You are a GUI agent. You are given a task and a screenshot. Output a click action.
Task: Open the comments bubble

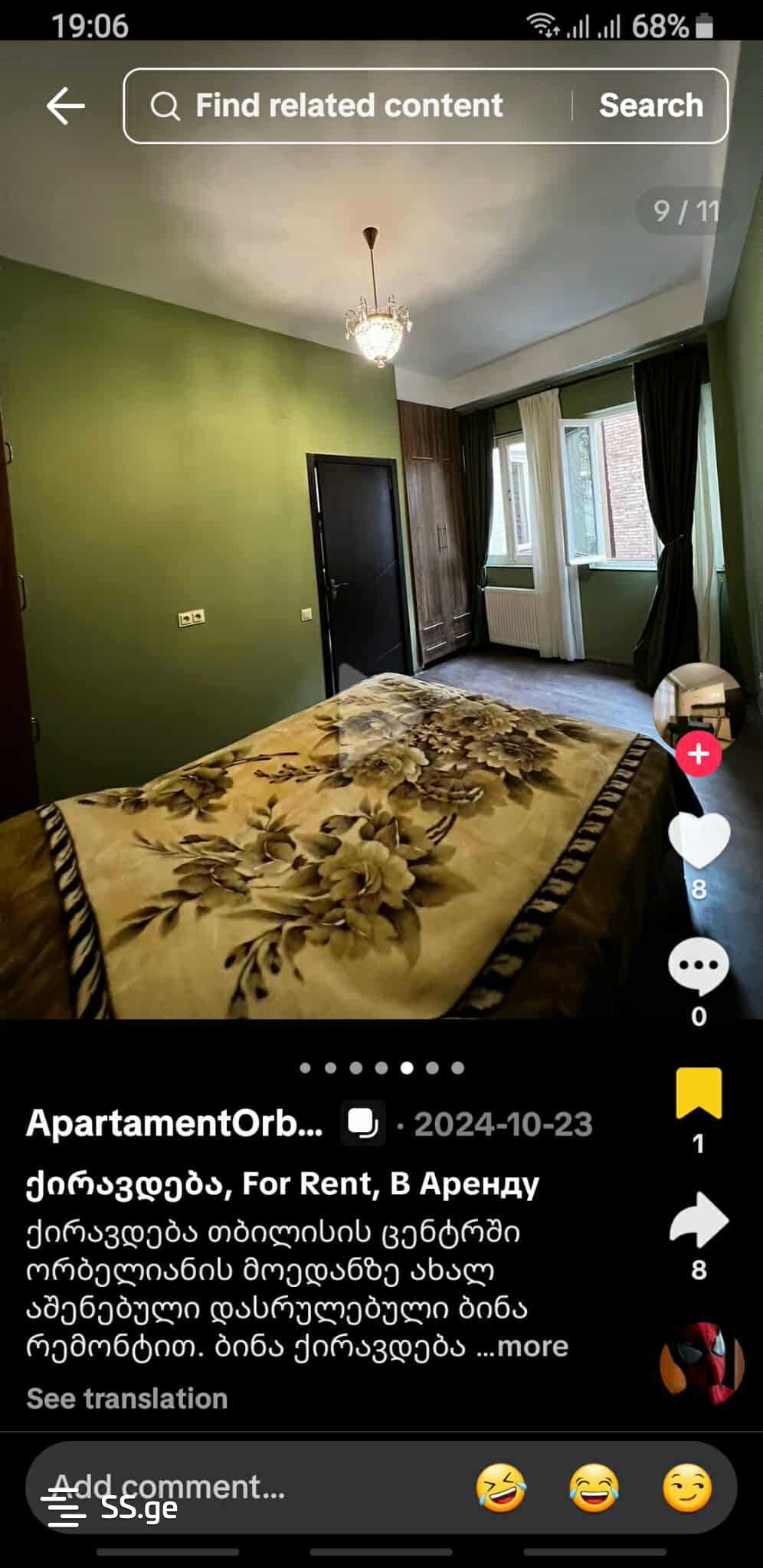pyautogui.click(x=699, y=966)
